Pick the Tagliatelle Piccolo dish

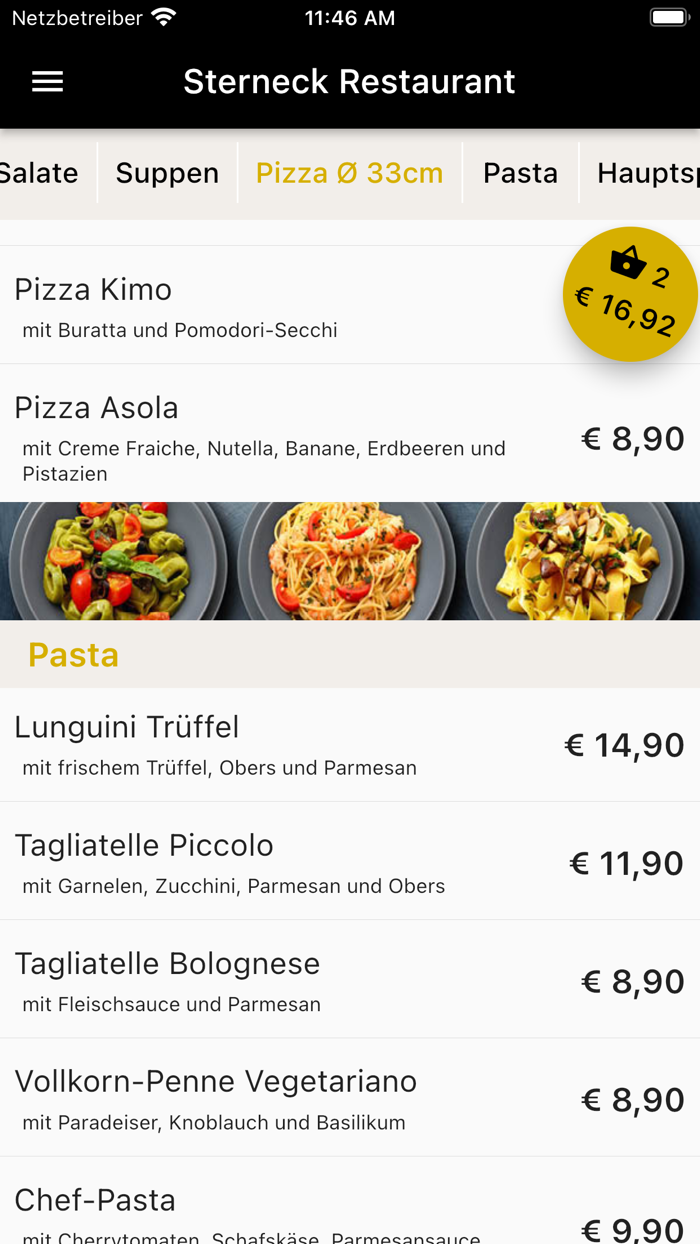[300, 862]
